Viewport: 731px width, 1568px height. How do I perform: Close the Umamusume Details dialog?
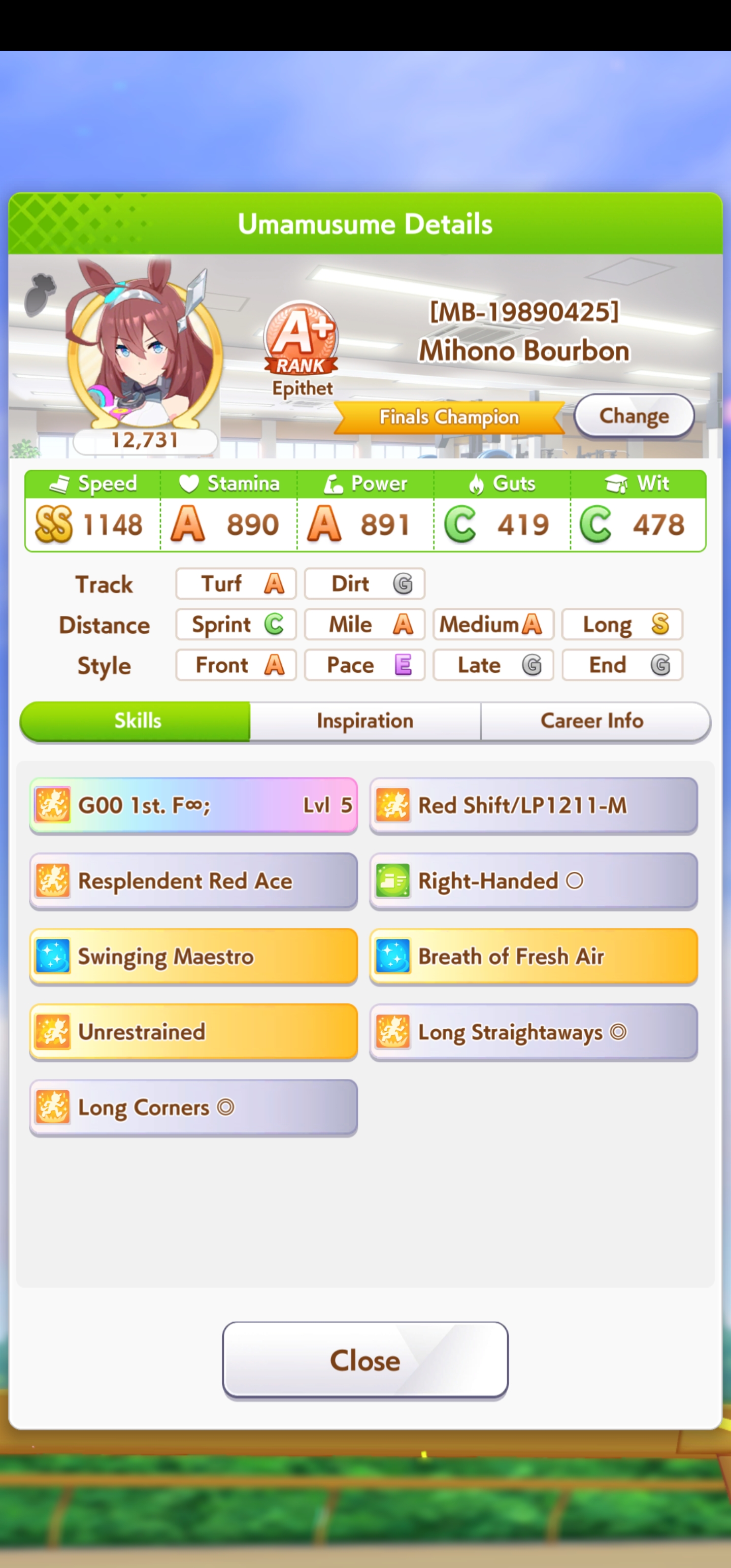(365, 1359)
